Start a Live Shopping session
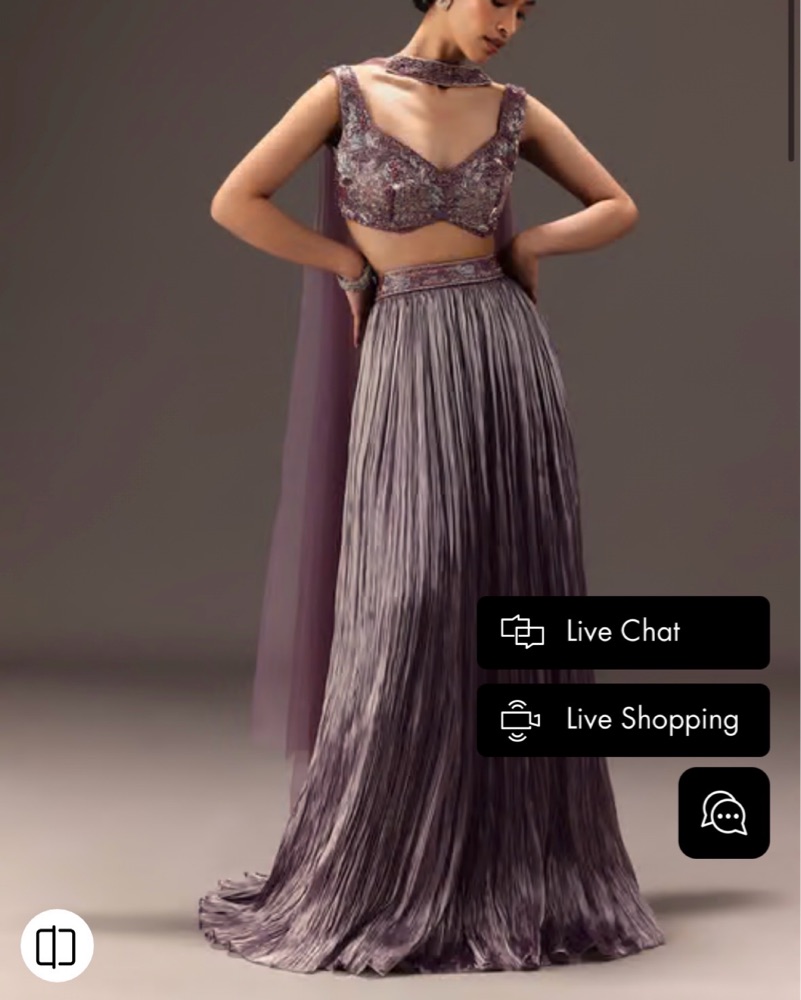The image size is (801, 1000). coord(623,720)
